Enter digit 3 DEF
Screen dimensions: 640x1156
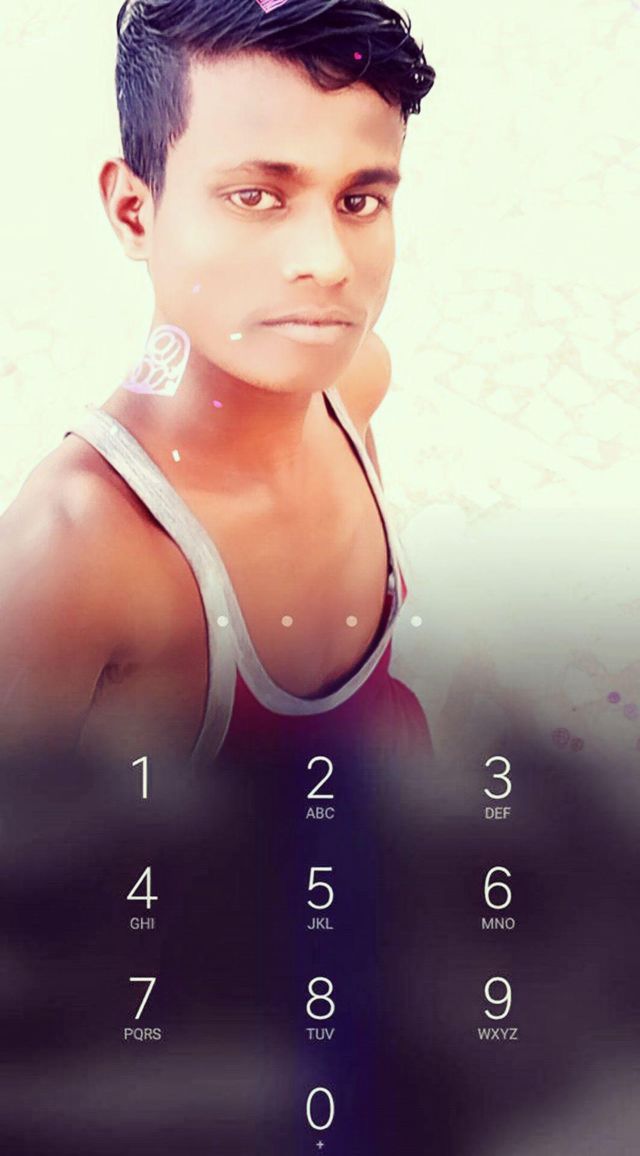(x=497, y=787)
